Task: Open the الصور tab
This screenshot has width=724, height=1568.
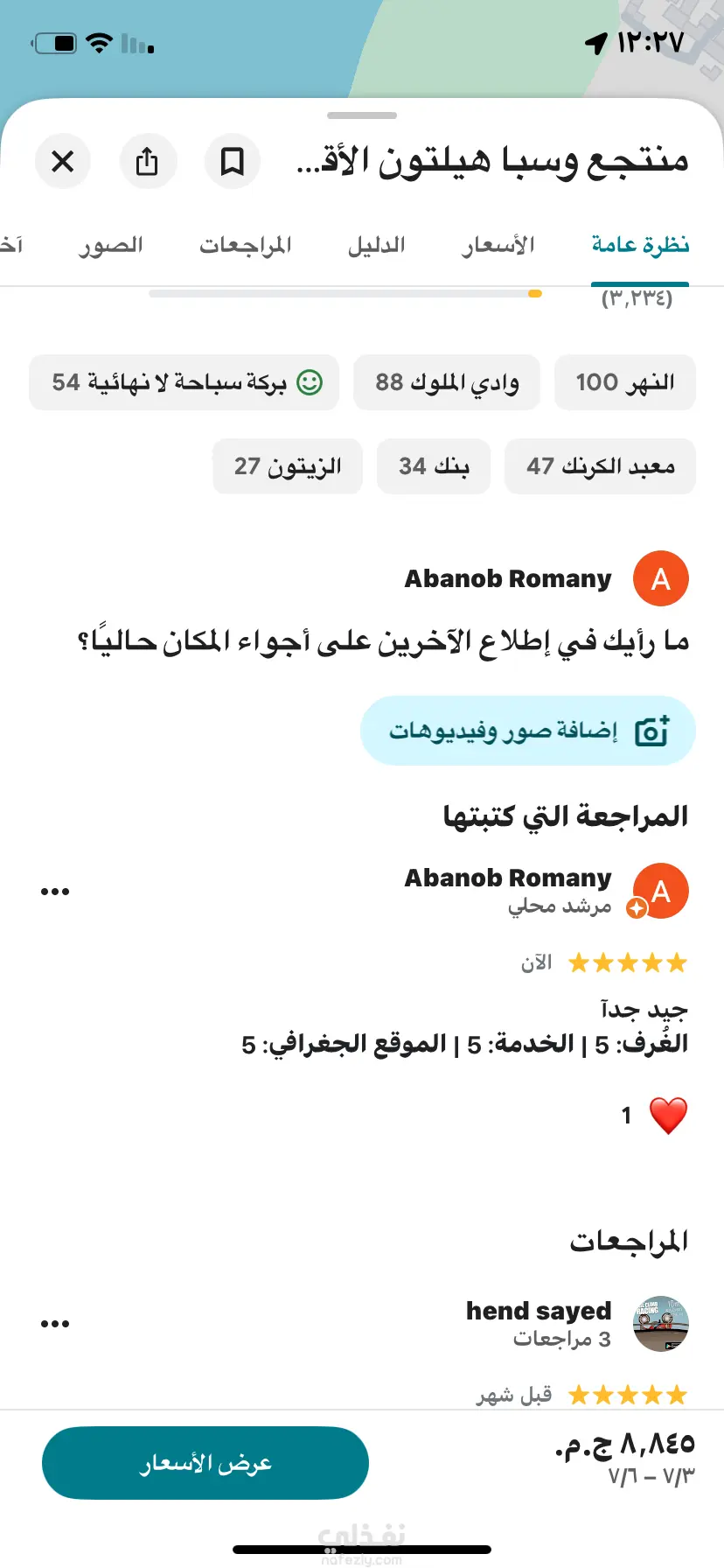Action: (111, 246)
